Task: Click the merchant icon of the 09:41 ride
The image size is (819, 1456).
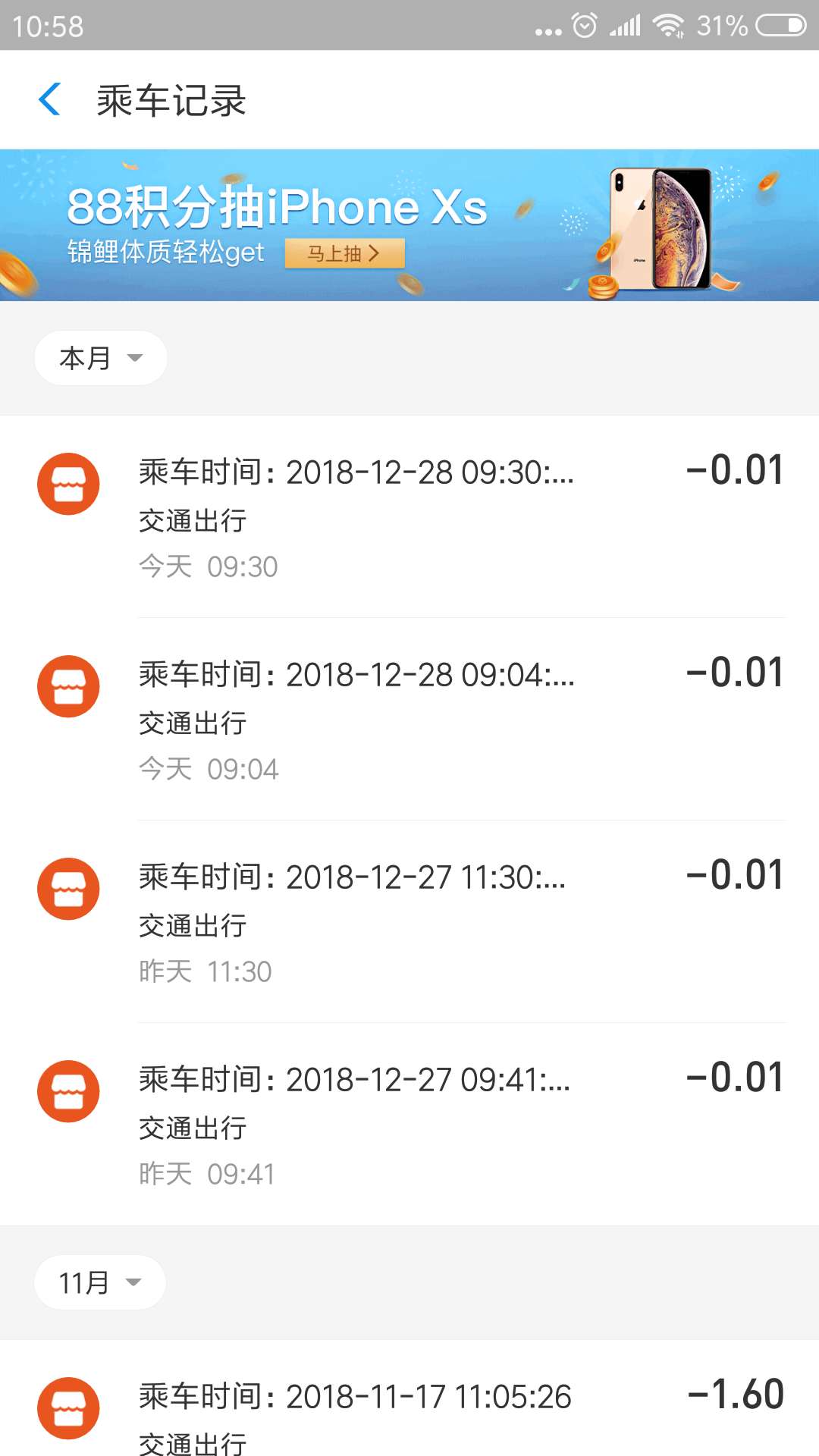Action: 67,1092
